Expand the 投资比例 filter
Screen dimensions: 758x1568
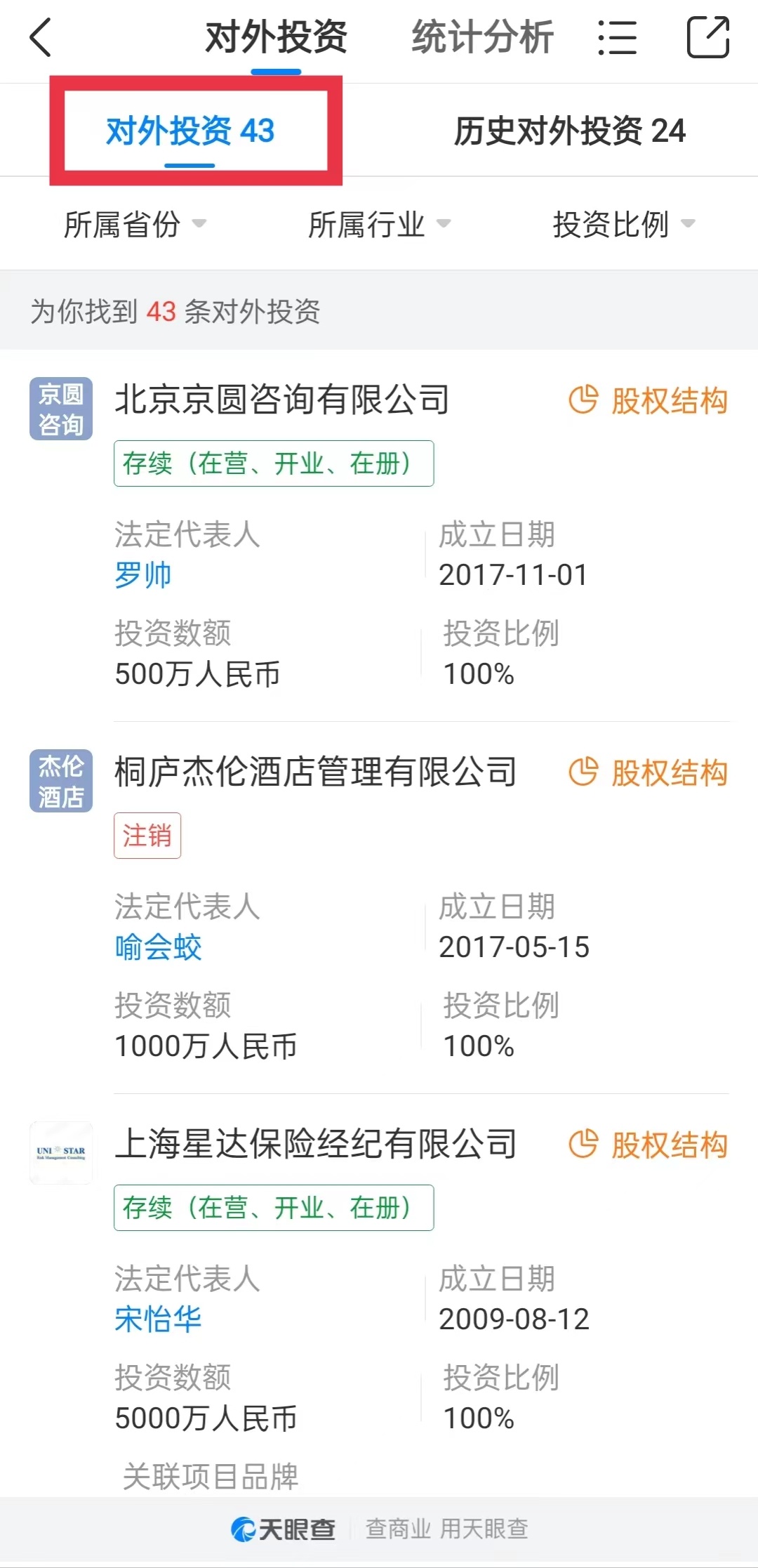(x=624, y=225)
